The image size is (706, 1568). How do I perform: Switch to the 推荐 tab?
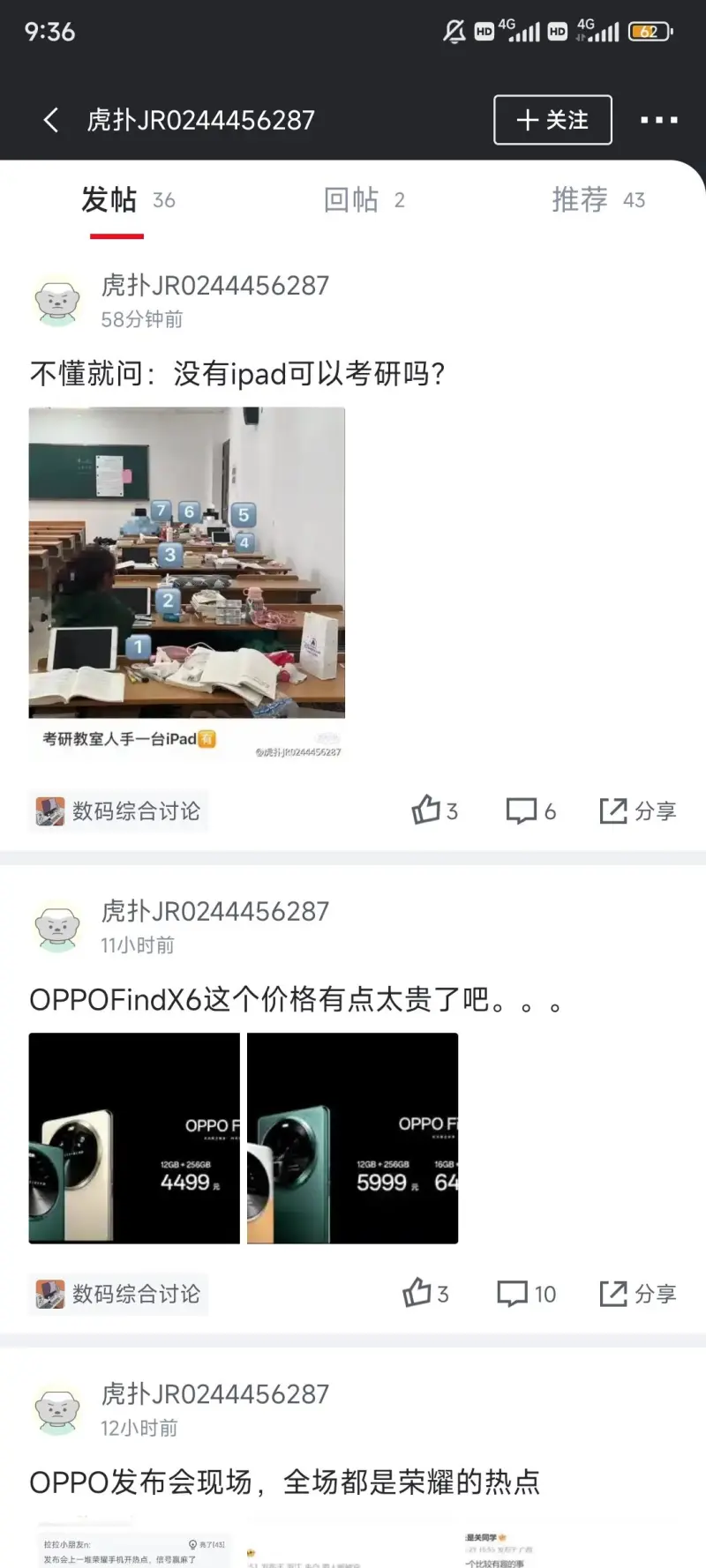(x=597, y=200)
